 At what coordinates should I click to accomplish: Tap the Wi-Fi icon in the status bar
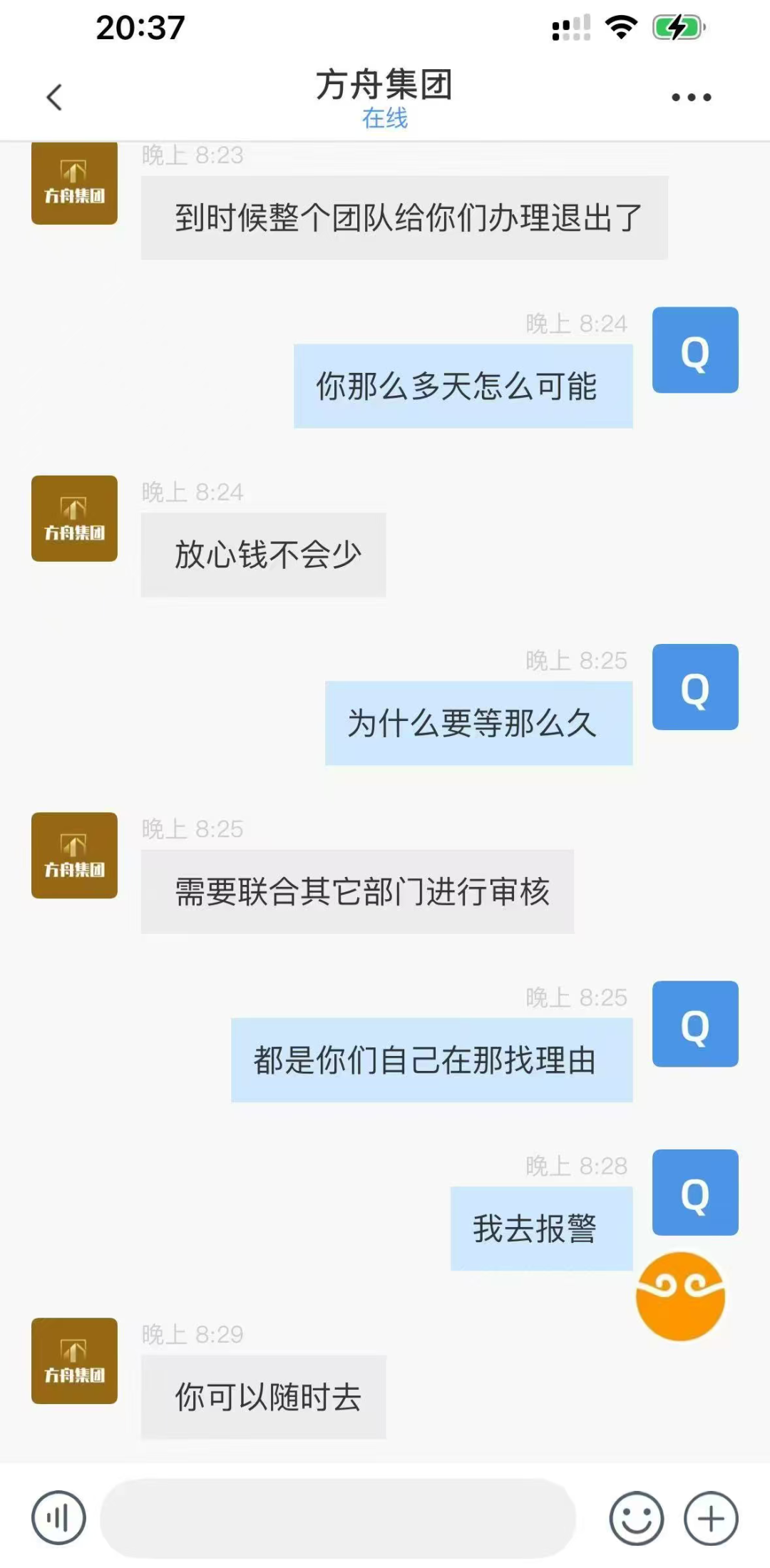620,26
